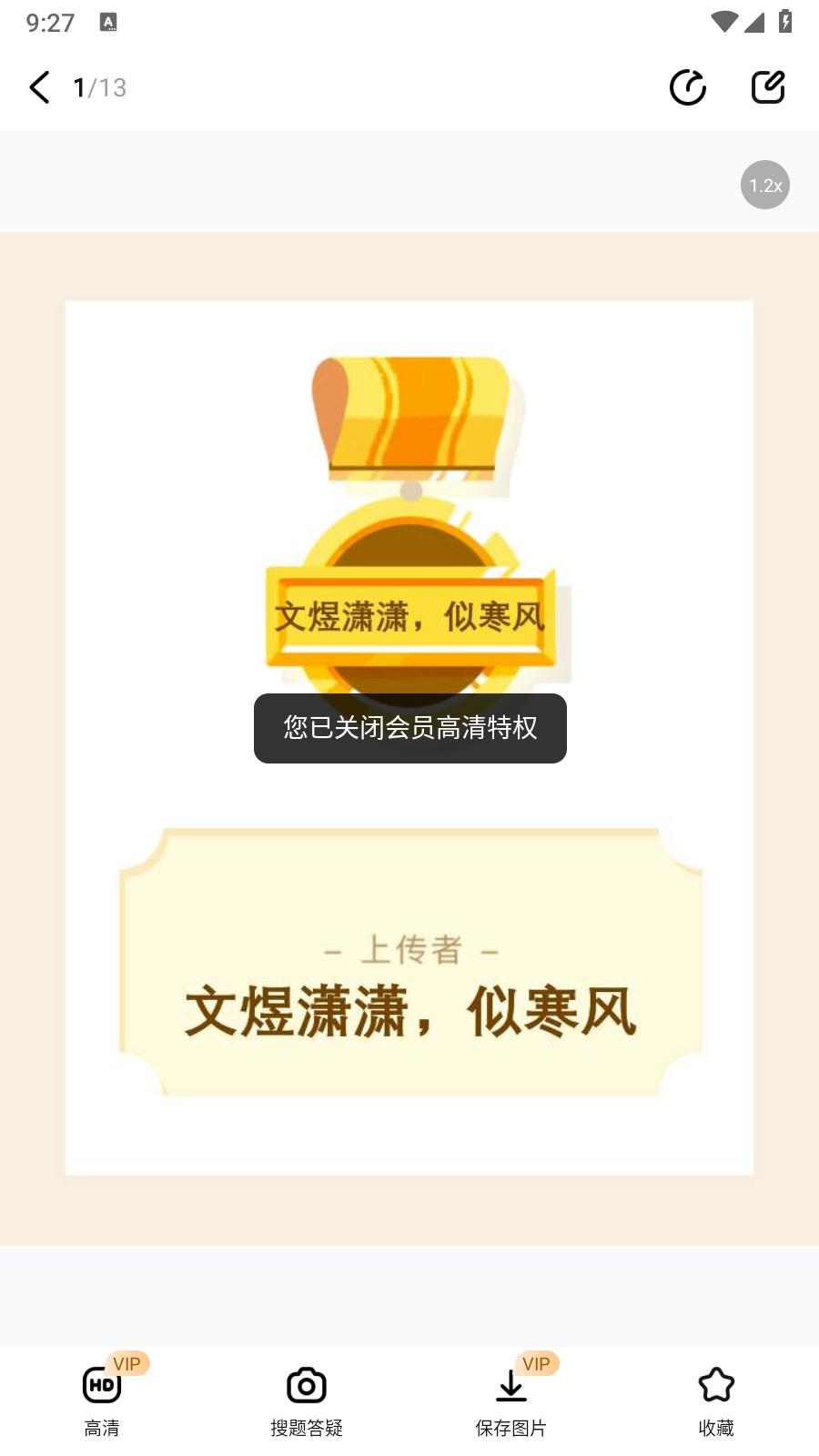This screenshot has width=819, height=1456.
Task: Rotate the document page
Action: click(688, 86)
